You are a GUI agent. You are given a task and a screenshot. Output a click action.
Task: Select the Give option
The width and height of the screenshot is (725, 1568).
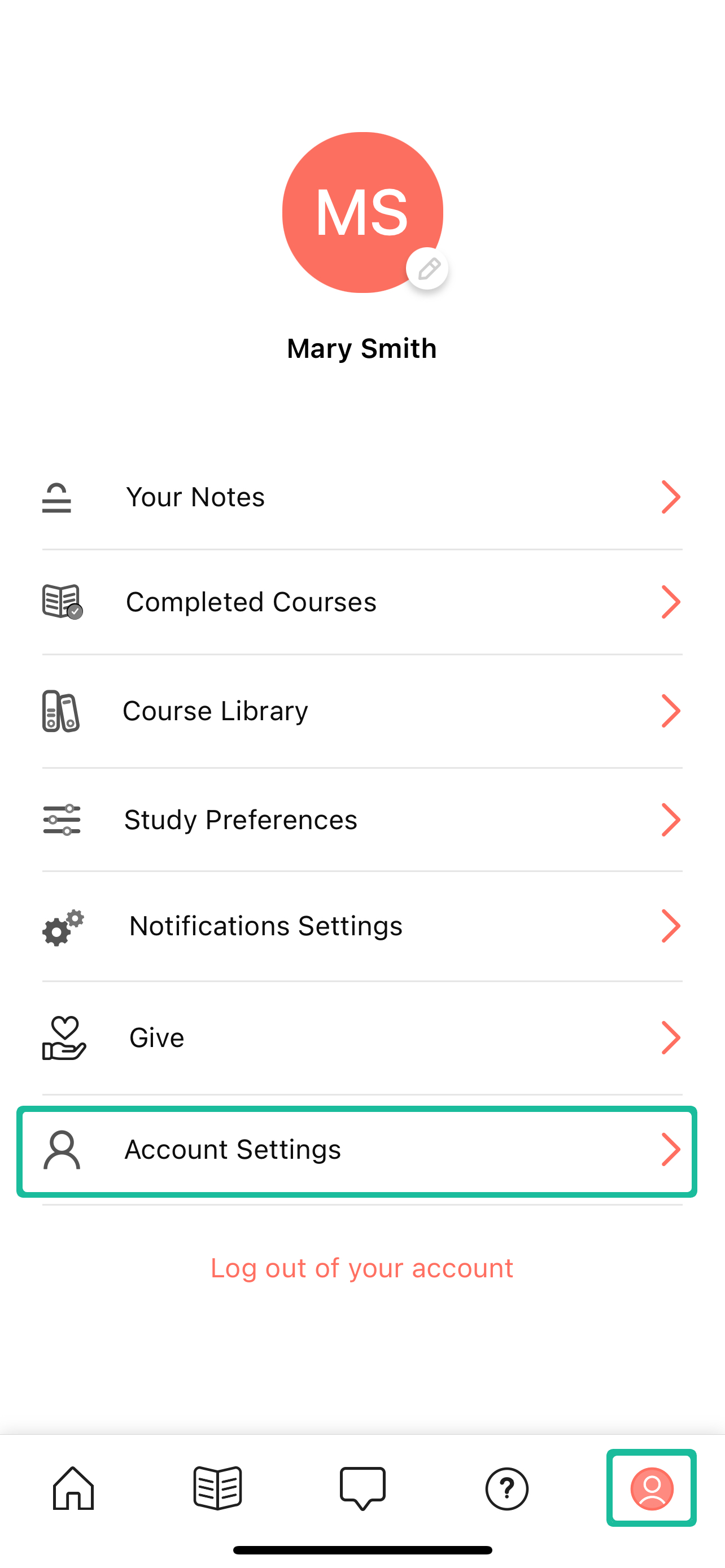tap(361, 1038)
